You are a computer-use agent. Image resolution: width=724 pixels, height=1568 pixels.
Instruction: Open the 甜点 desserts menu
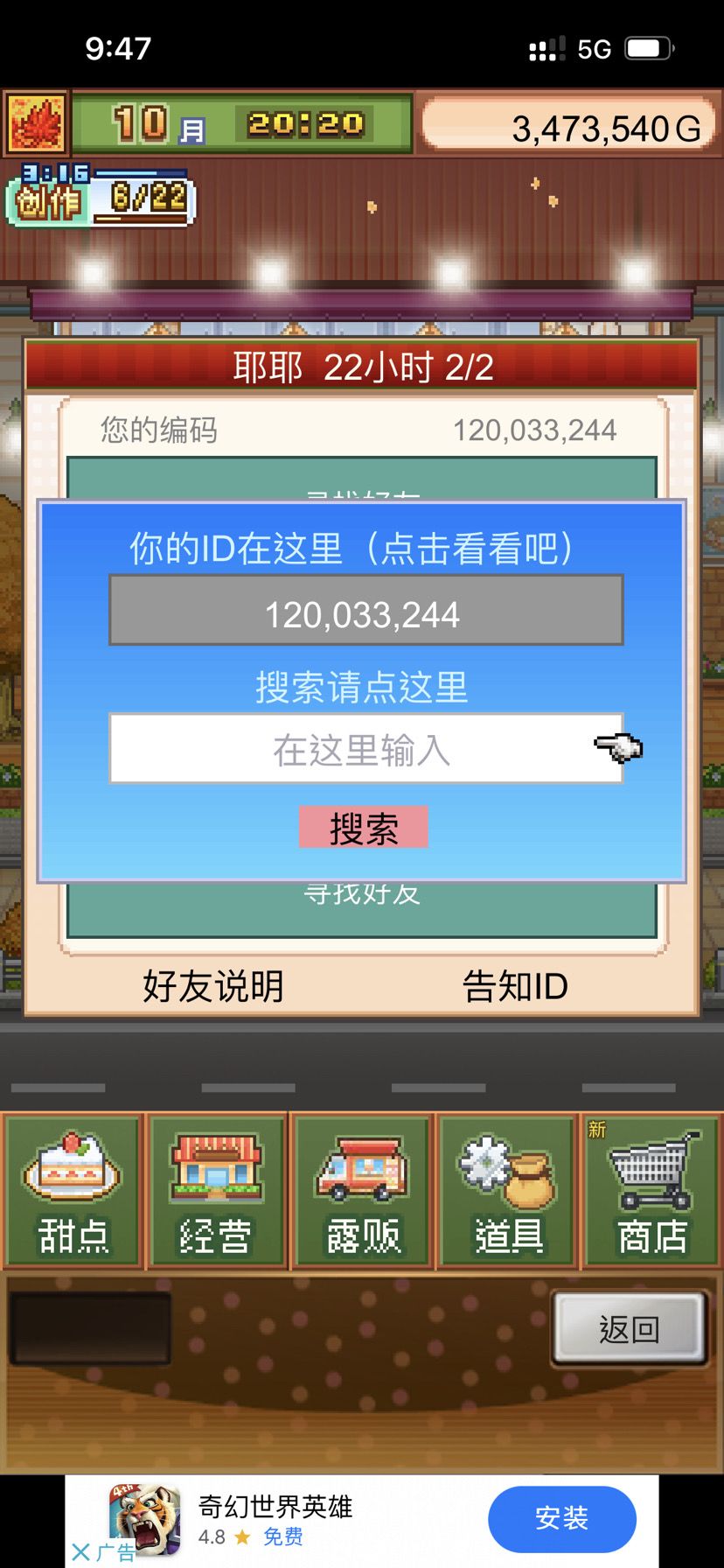pos(73,1191)
